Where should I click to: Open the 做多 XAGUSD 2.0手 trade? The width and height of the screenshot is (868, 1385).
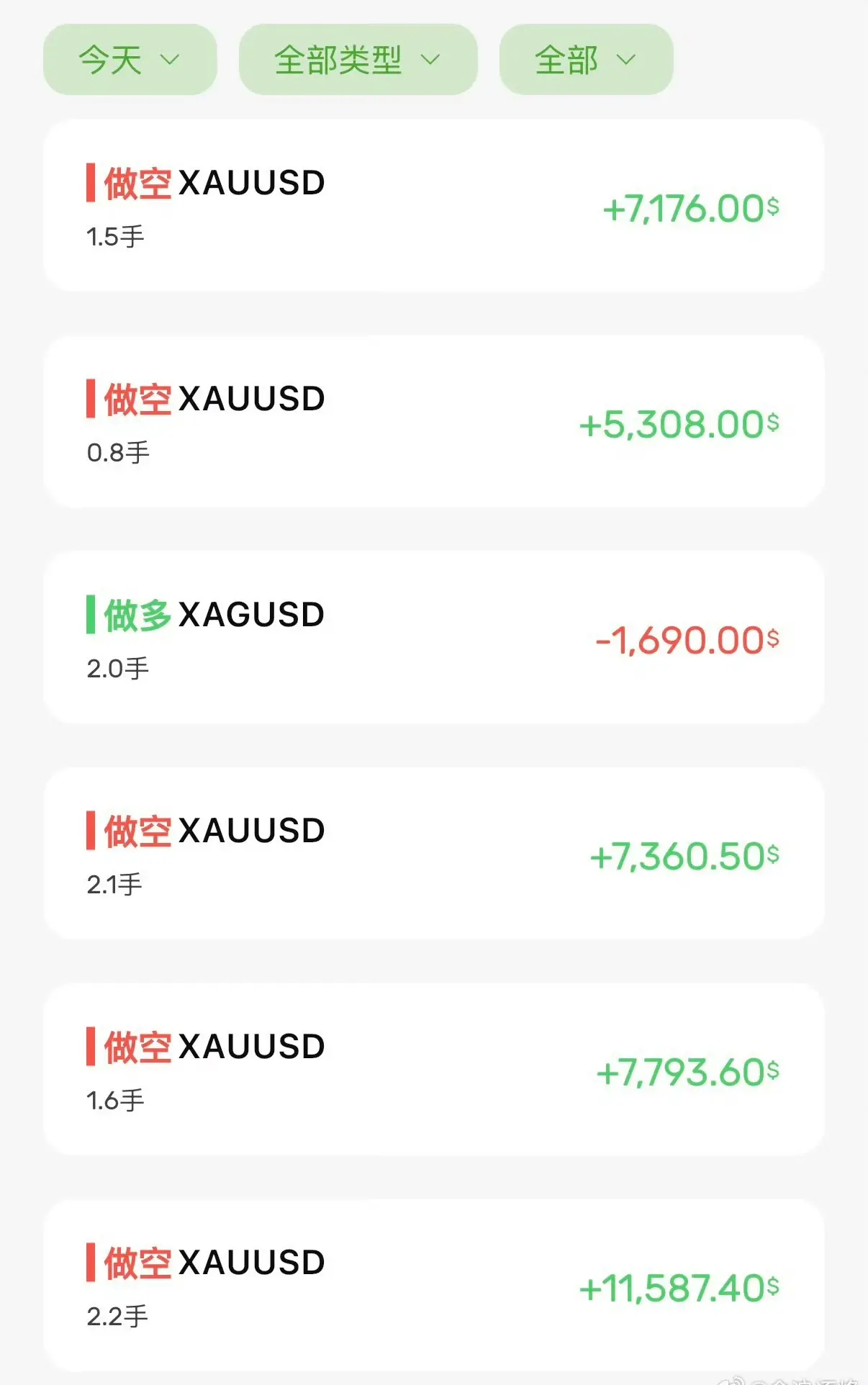[x=433, y=638]
